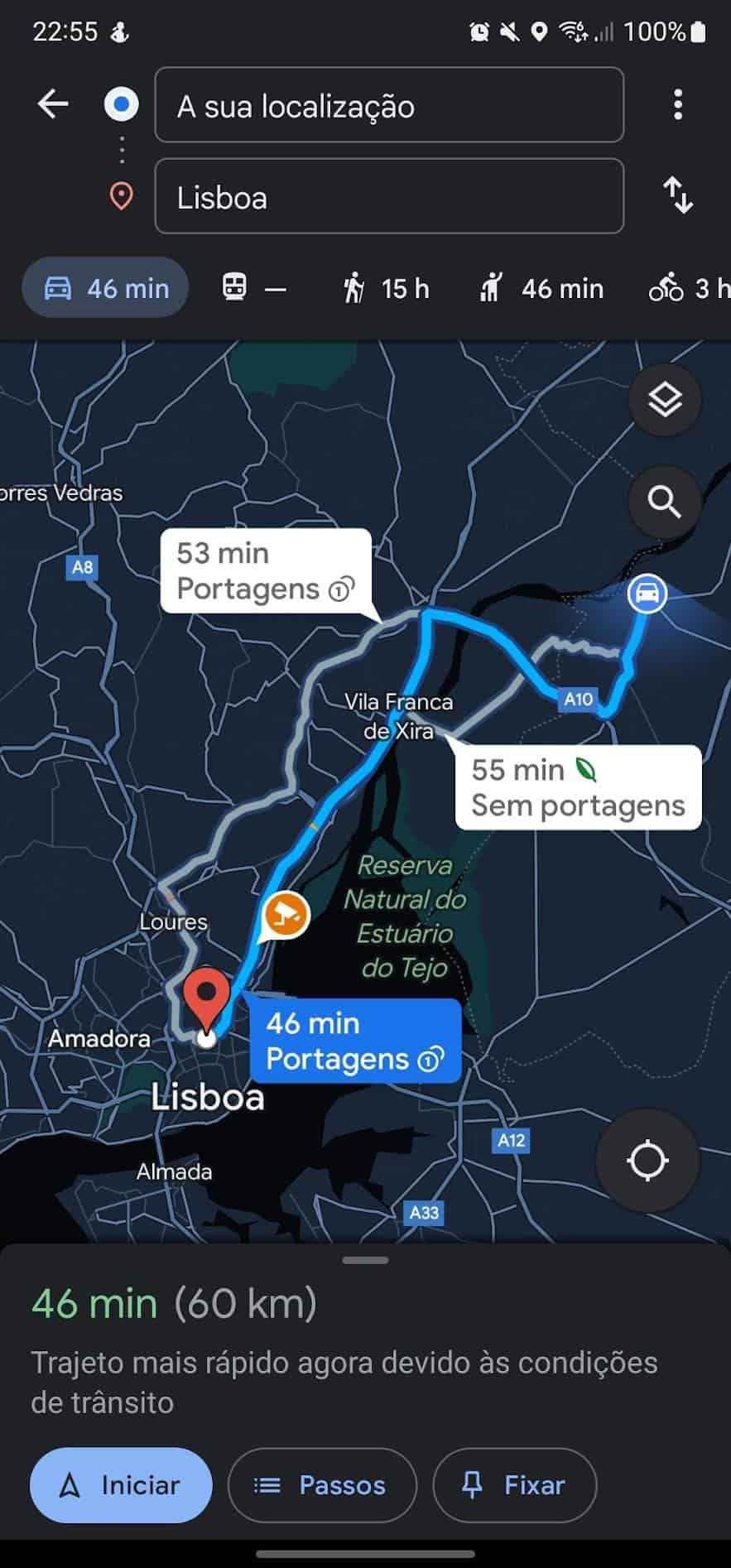The image size is (731, 1568).
Task: Choose the 55 min toll-free route
Action: (578, 787)
